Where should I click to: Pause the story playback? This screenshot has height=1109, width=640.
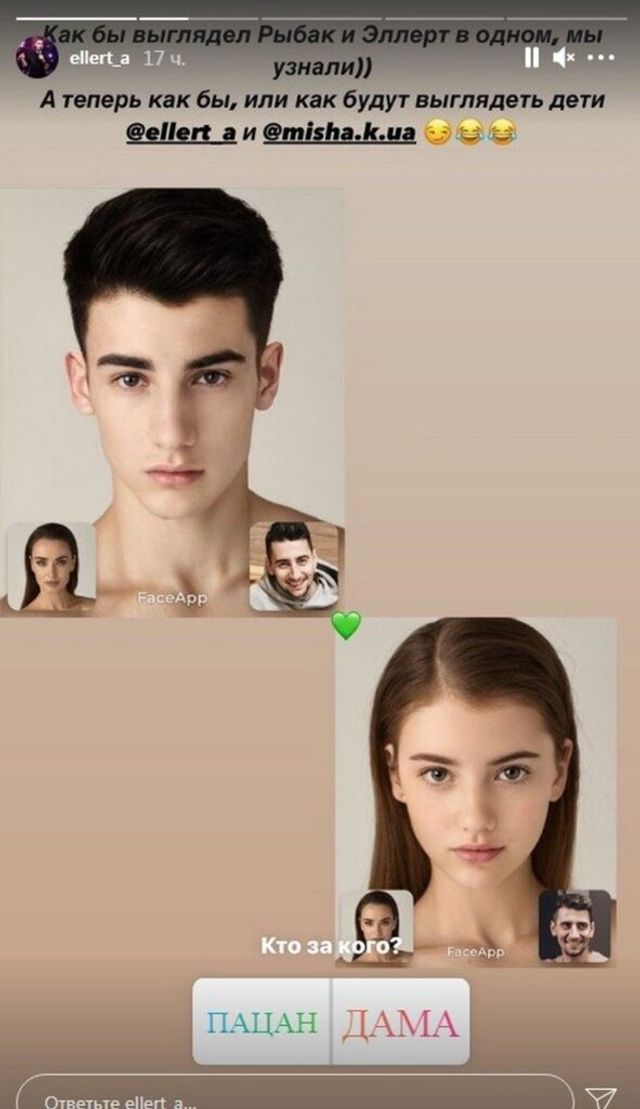point(531,58)
